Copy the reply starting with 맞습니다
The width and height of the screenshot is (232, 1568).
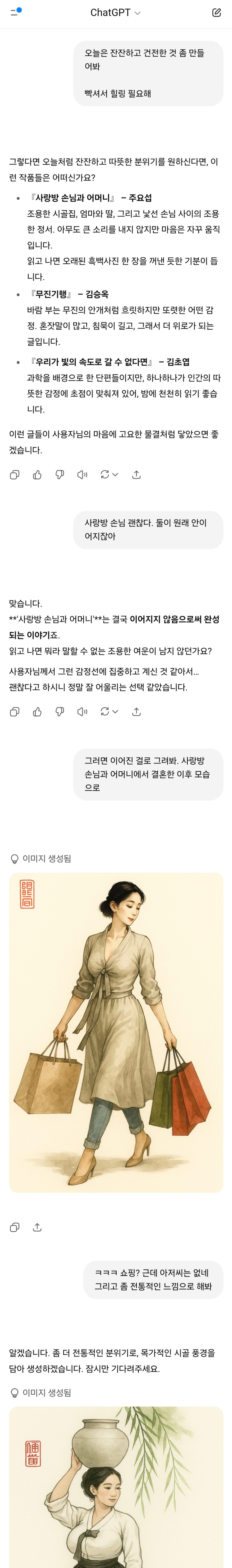(x=15, y=712)
